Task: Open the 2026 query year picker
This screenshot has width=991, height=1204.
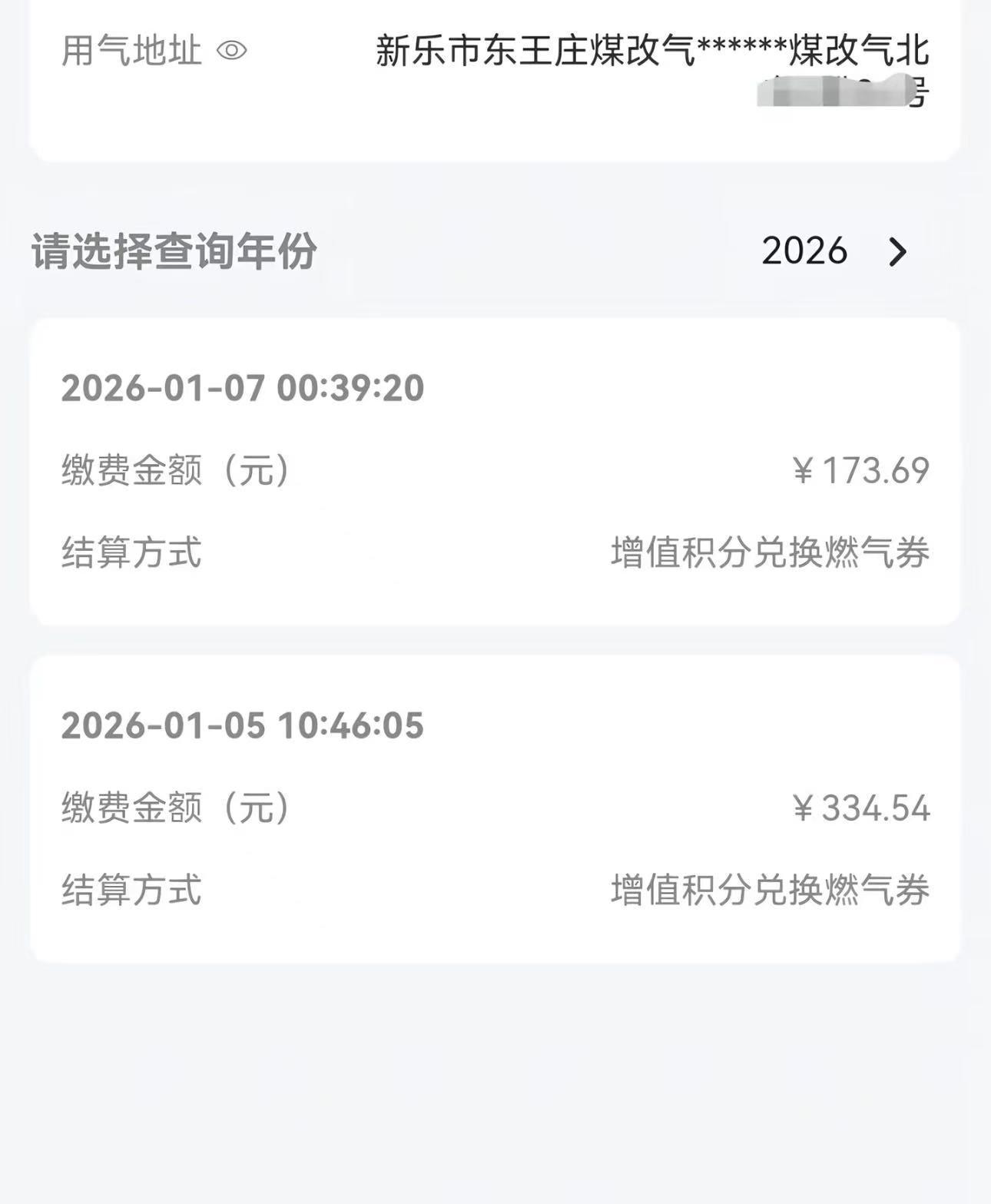Action: pyautogui.click(x=834, y=251)
